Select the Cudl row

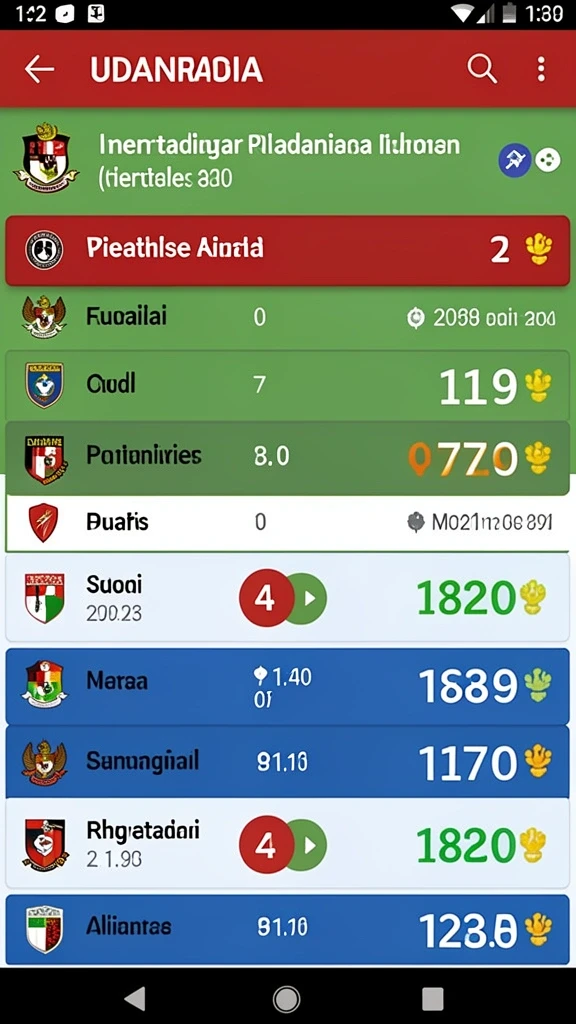pos(287,385)
